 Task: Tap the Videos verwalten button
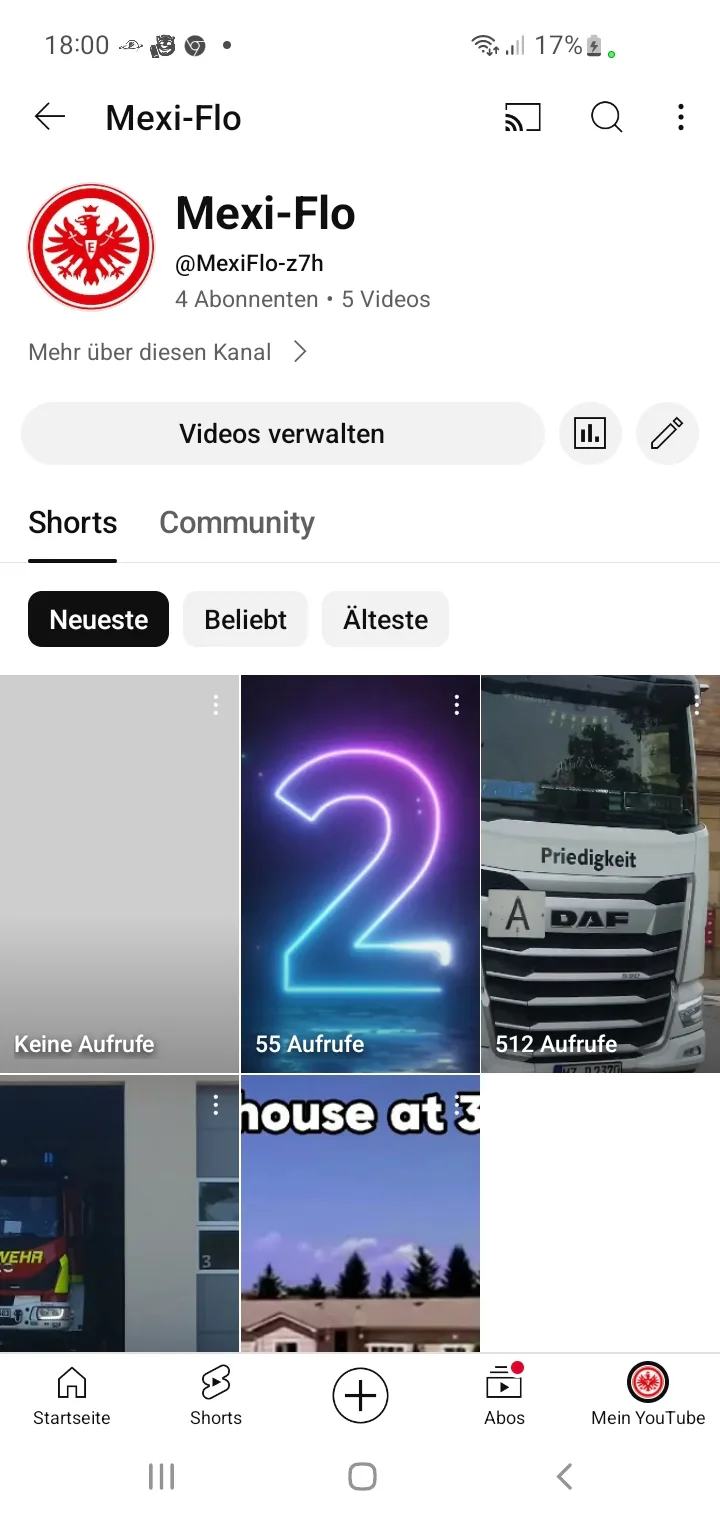[x=282, y=434]
